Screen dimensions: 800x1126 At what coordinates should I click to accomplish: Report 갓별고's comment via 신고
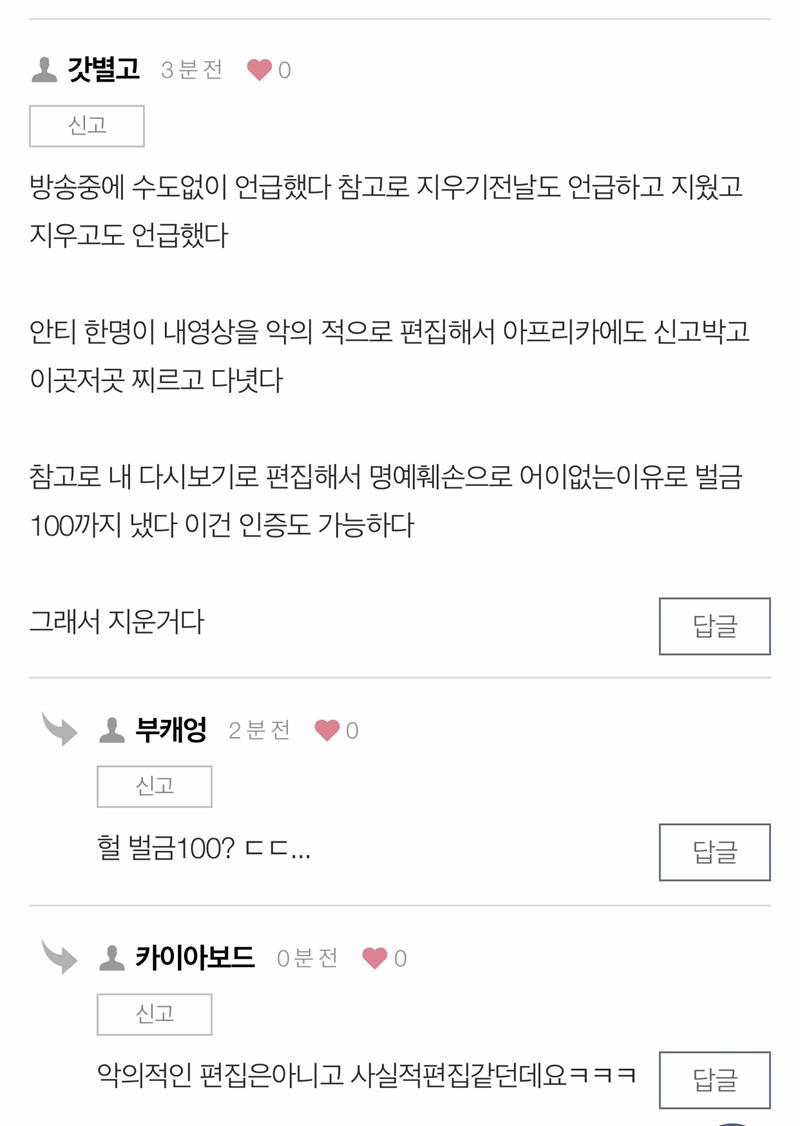tap(87, 127)
